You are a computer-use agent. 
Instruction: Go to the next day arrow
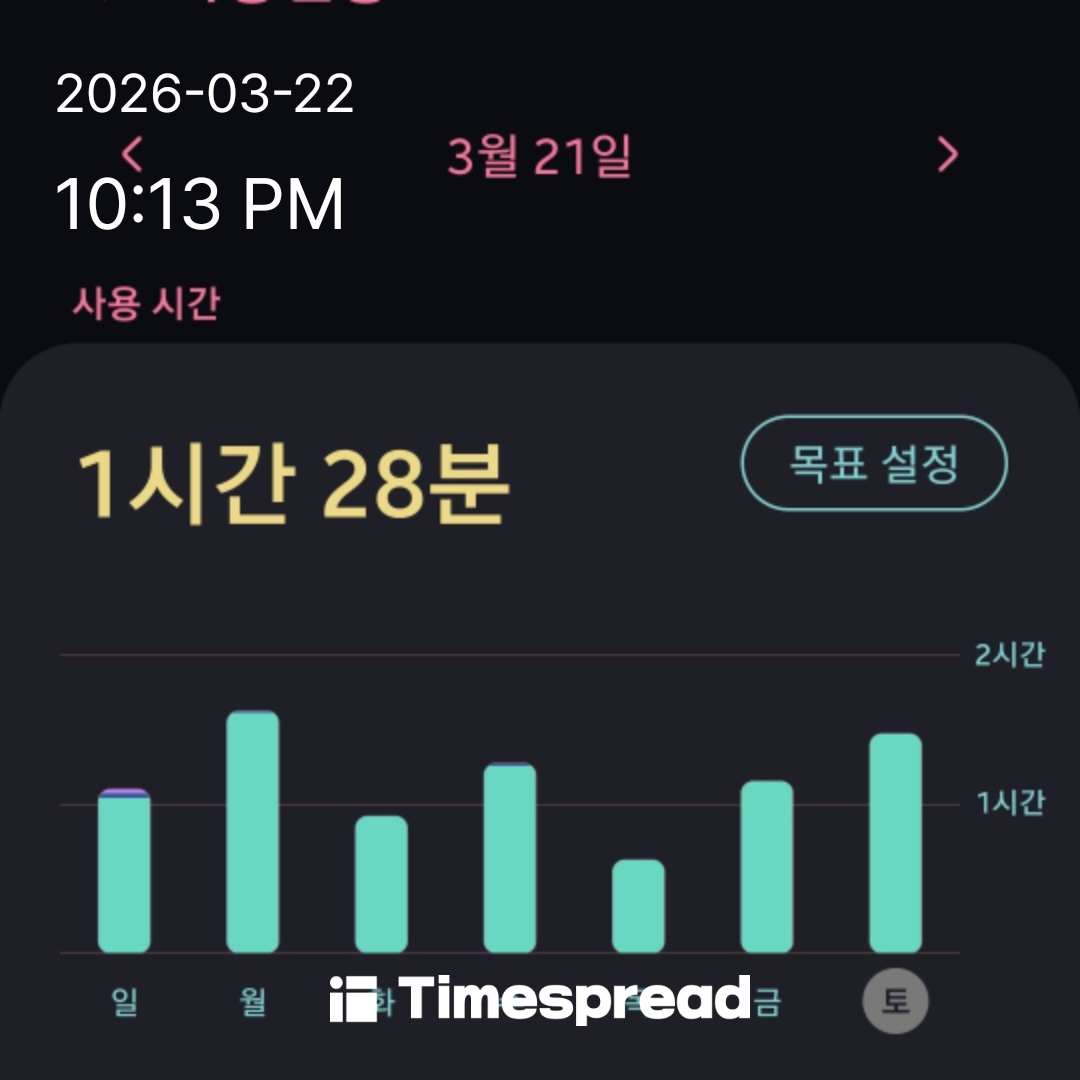(x=947, y=155)
